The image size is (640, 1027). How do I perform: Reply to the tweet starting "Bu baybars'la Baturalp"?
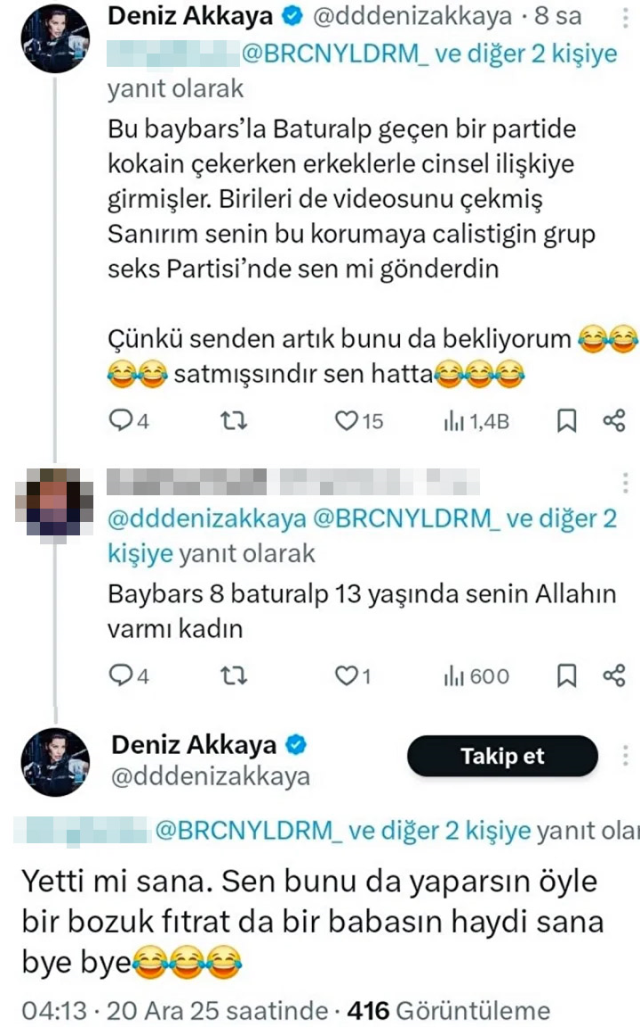click(x=121, y=422)
